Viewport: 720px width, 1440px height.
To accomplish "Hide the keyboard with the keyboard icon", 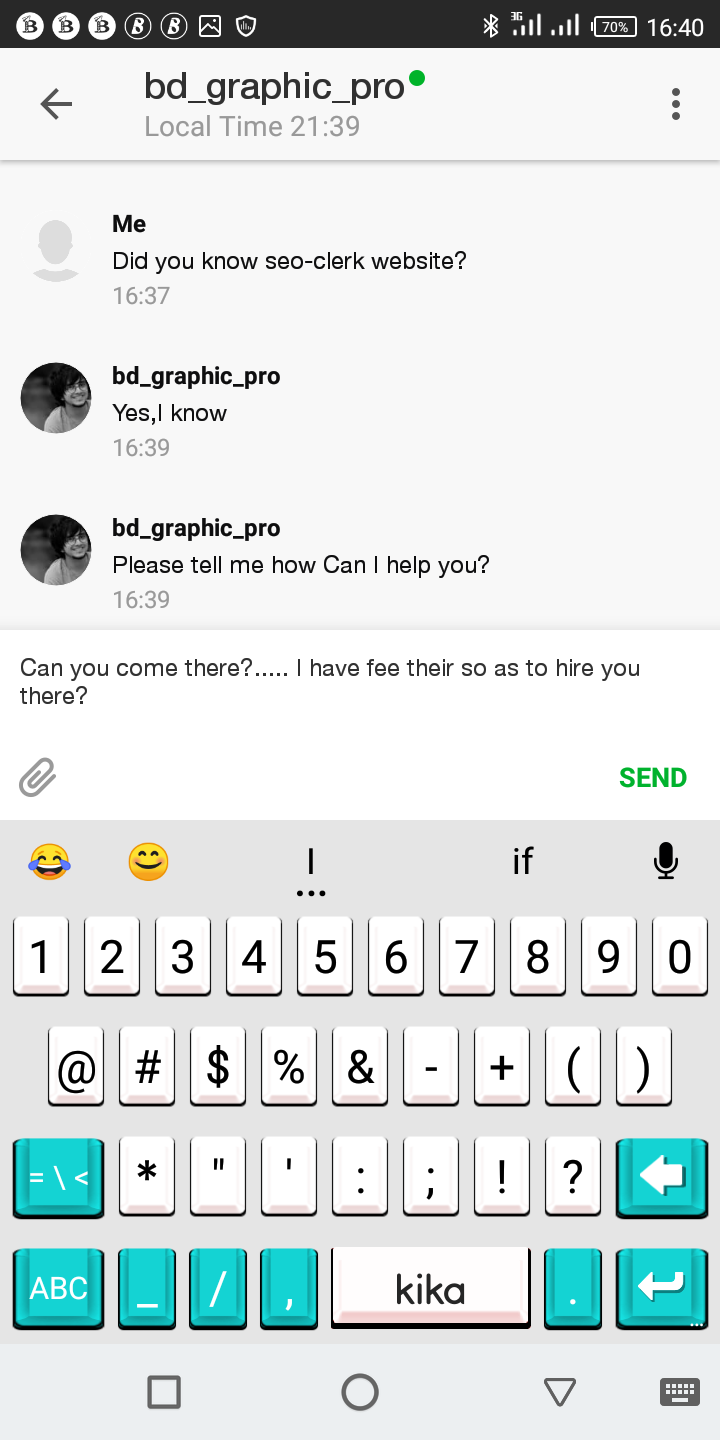I will click(x=680, y=1392).
